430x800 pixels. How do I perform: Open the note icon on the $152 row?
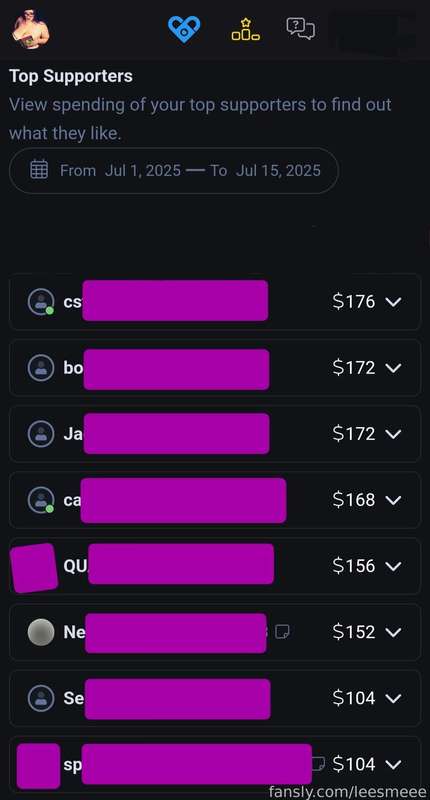[283, 632]
